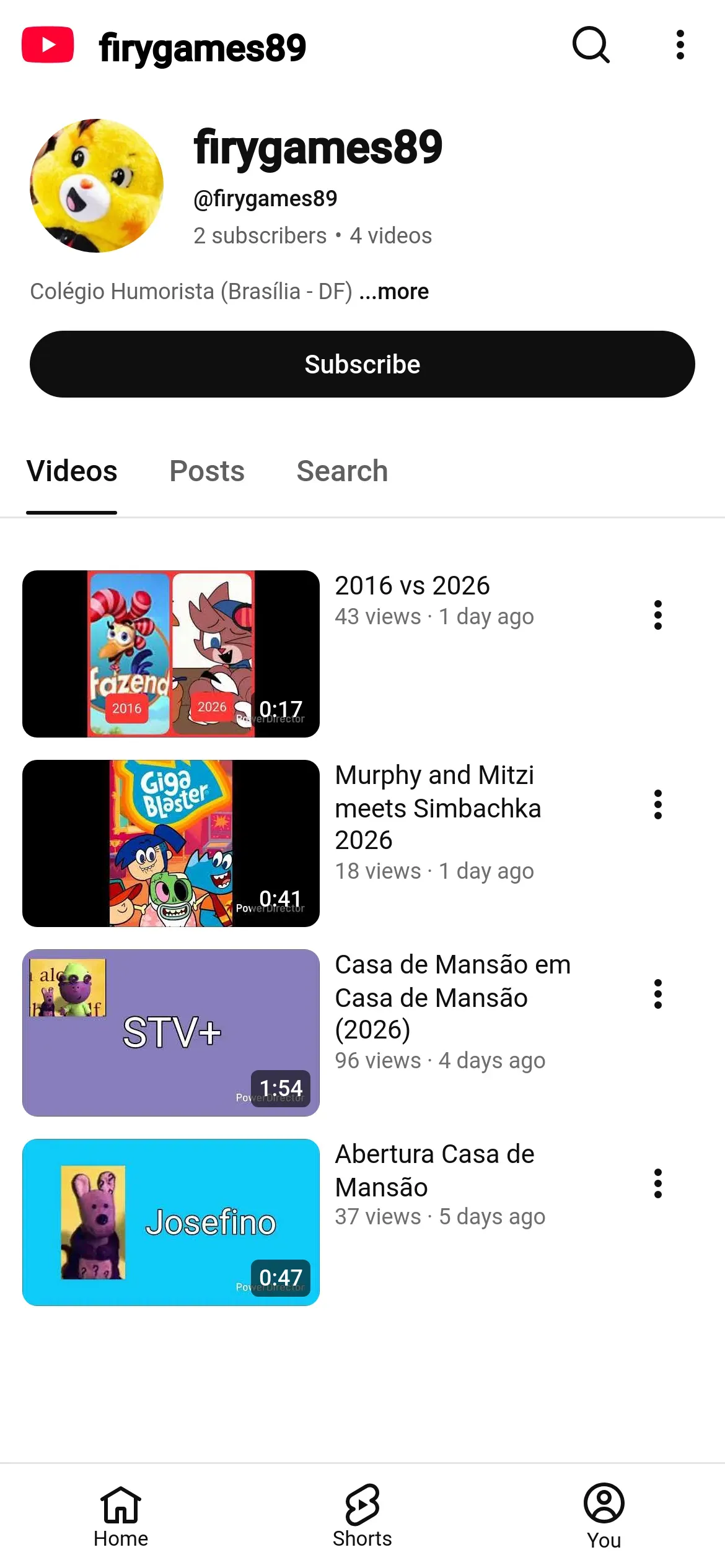
Task: Expand the channel description with ...more
Action: pyautogui.click(x=394, y=291)
